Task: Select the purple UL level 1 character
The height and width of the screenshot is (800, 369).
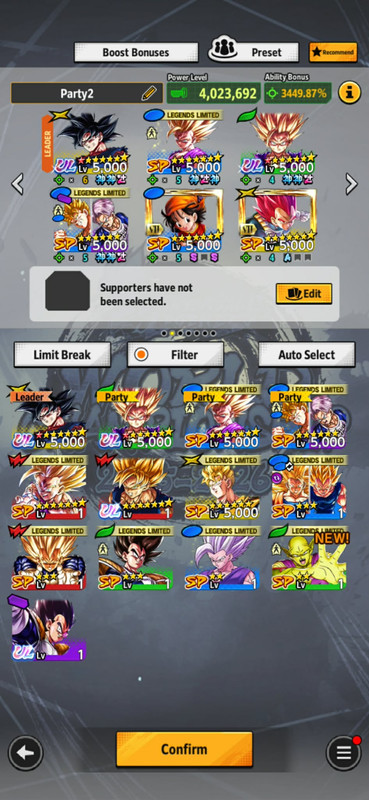Action: pos(48,629)
